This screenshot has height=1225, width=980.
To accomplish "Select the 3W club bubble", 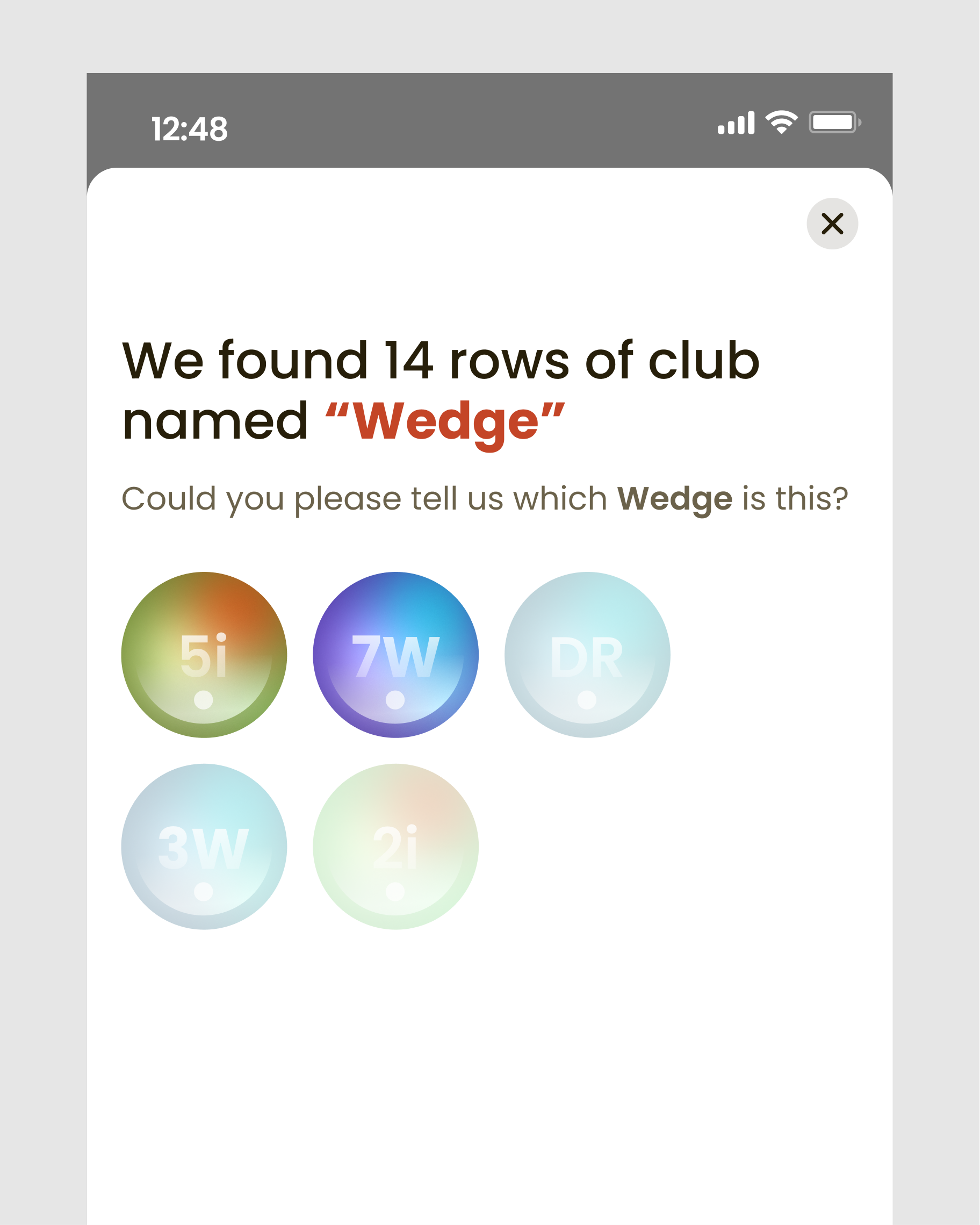I will click(x=204, y=847).
